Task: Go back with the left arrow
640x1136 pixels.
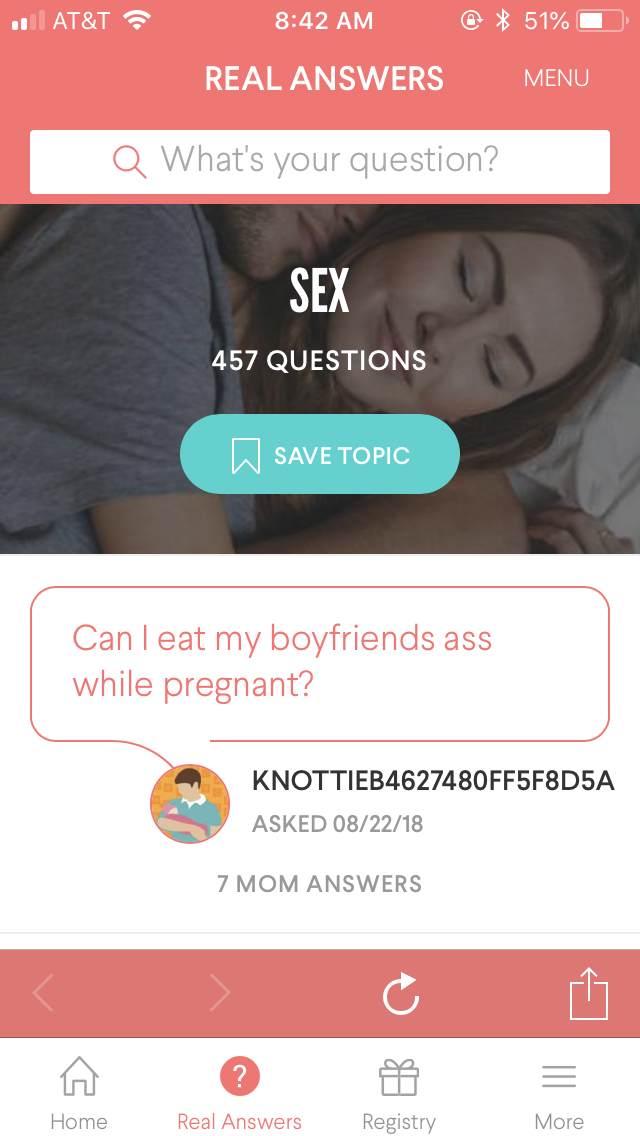Action: [x=43, y=993]
